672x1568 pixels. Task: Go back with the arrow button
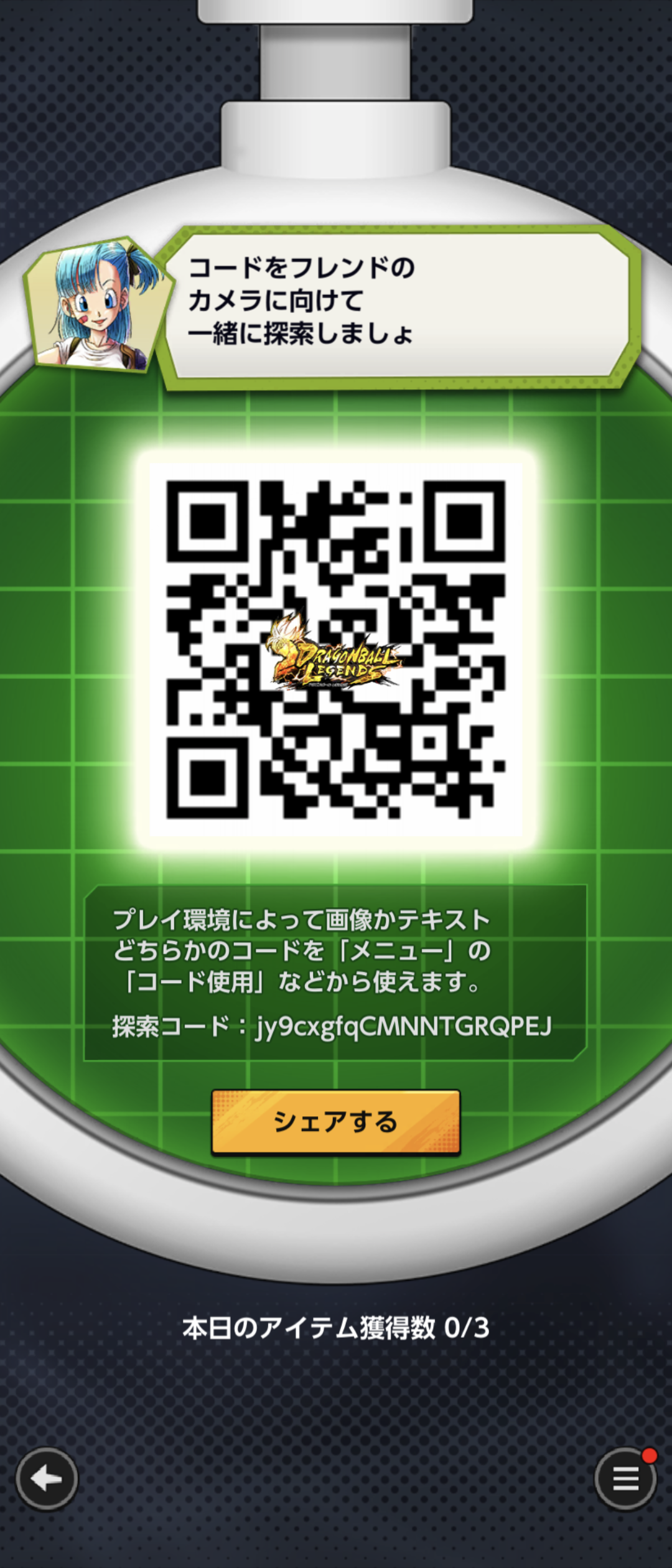pos(47,1479)
